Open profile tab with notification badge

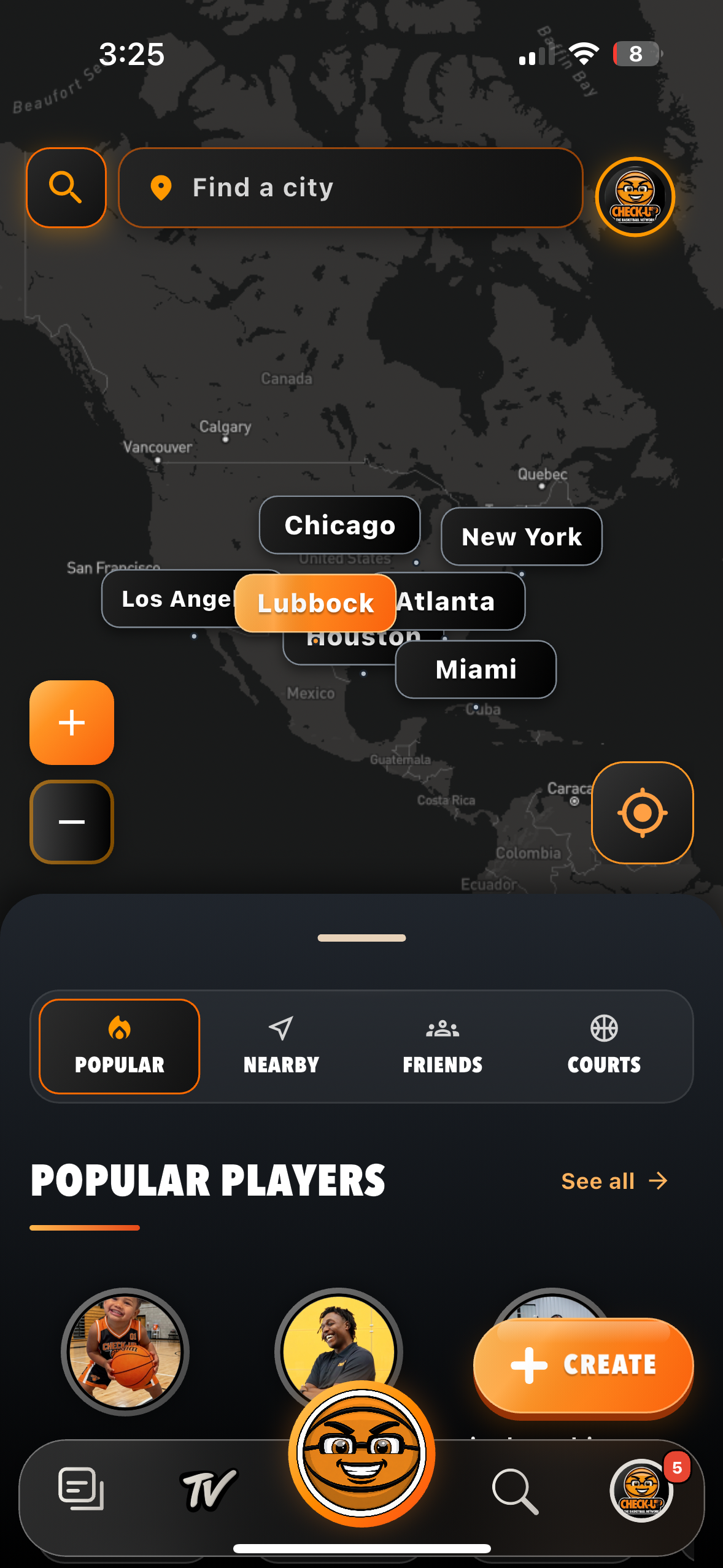click(642, 1490)
